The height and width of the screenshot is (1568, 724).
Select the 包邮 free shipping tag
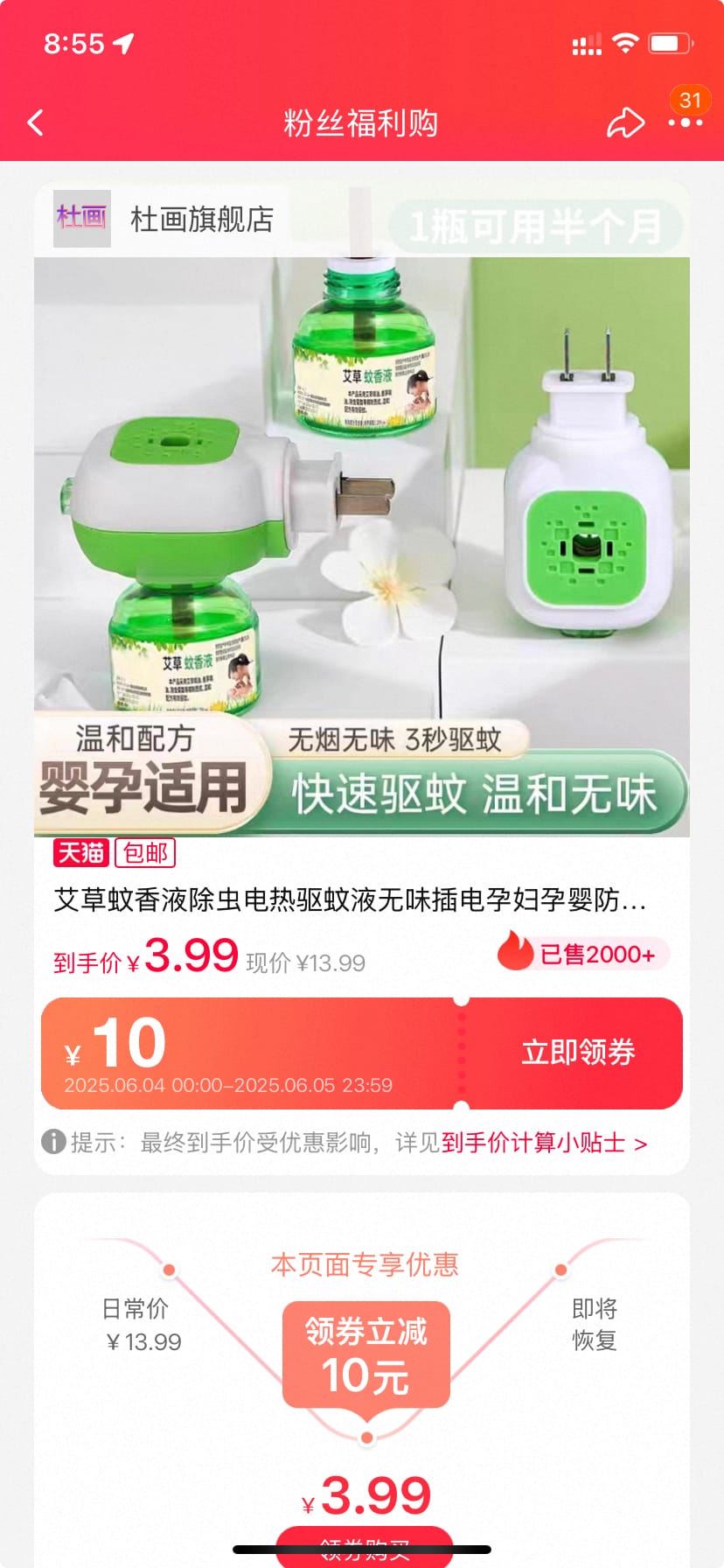(x=145, y=852)
